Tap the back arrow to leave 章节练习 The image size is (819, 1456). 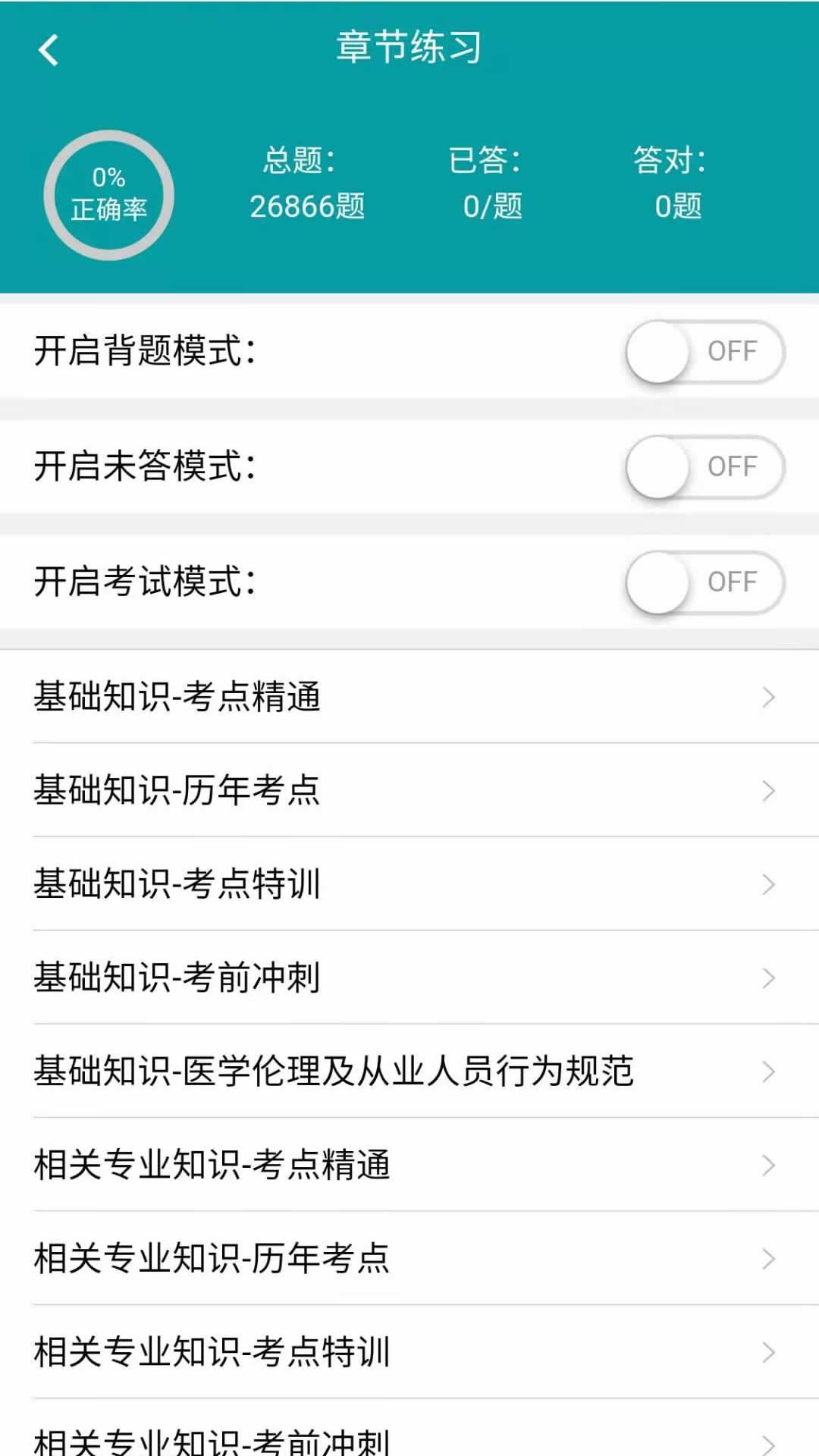(48, 52)
